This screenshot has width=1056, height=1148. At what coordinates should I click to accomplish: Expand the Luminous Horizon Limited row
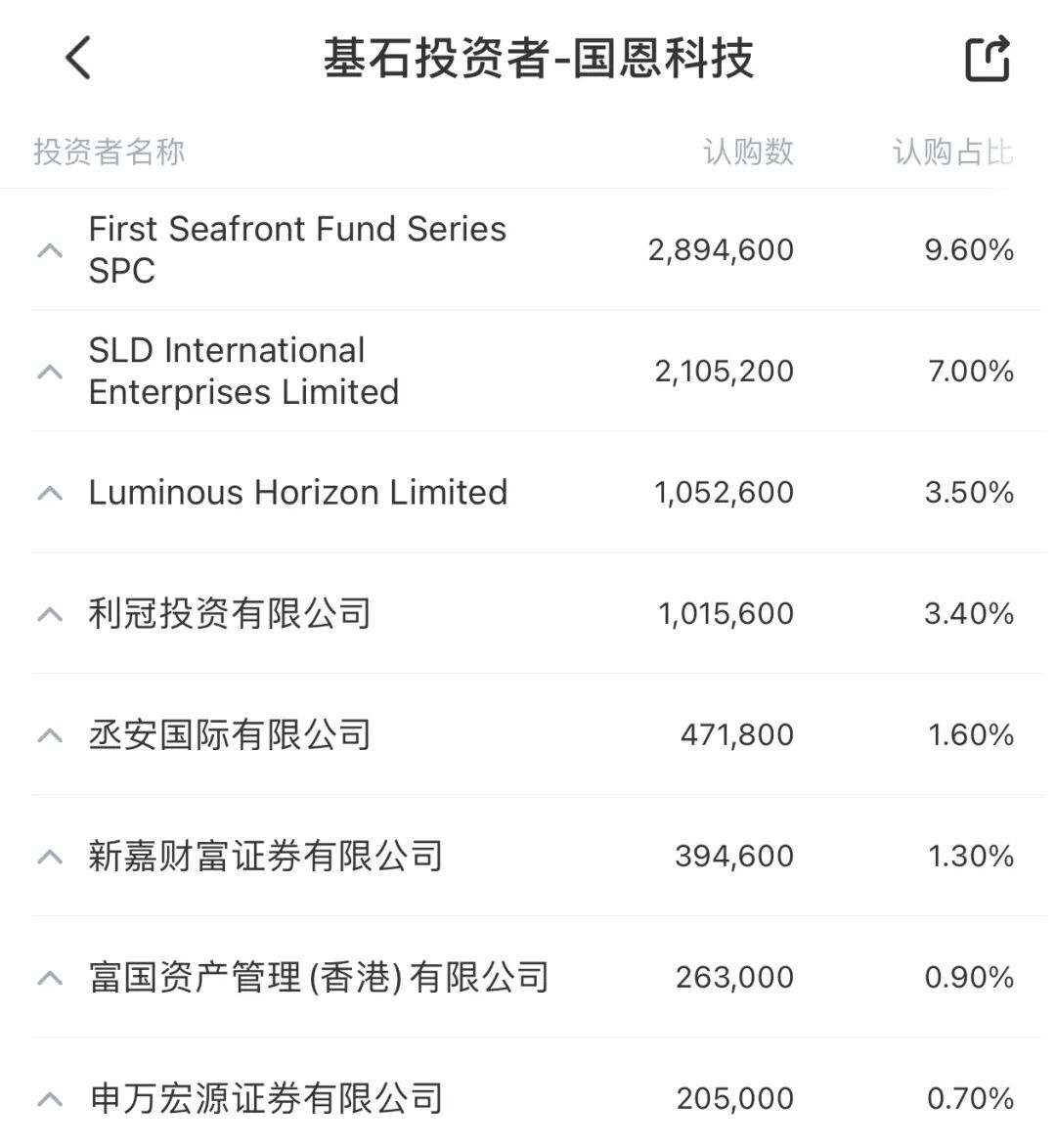pyautogui.click(x=50, y=493)
